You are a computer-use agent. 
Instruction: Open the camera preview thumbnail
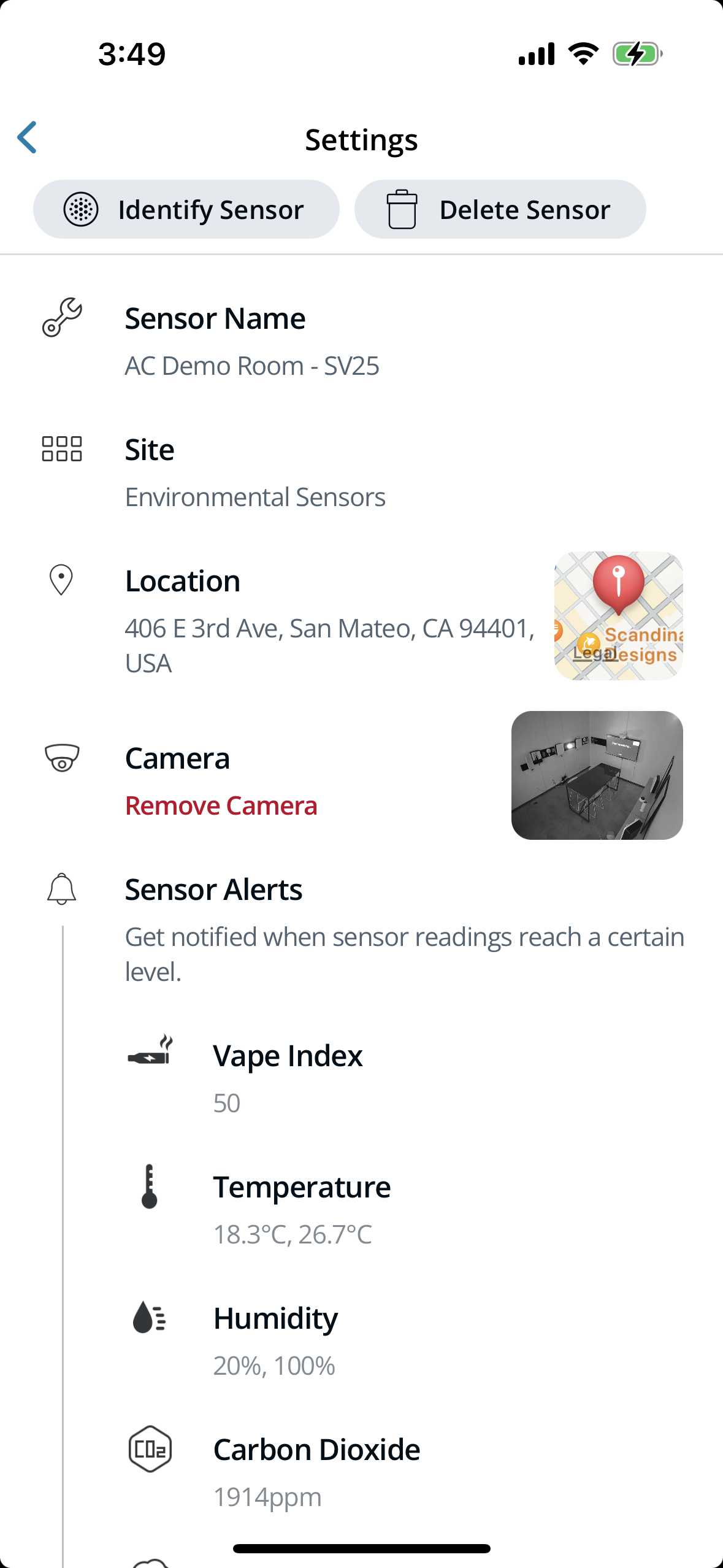coord(597,775)
